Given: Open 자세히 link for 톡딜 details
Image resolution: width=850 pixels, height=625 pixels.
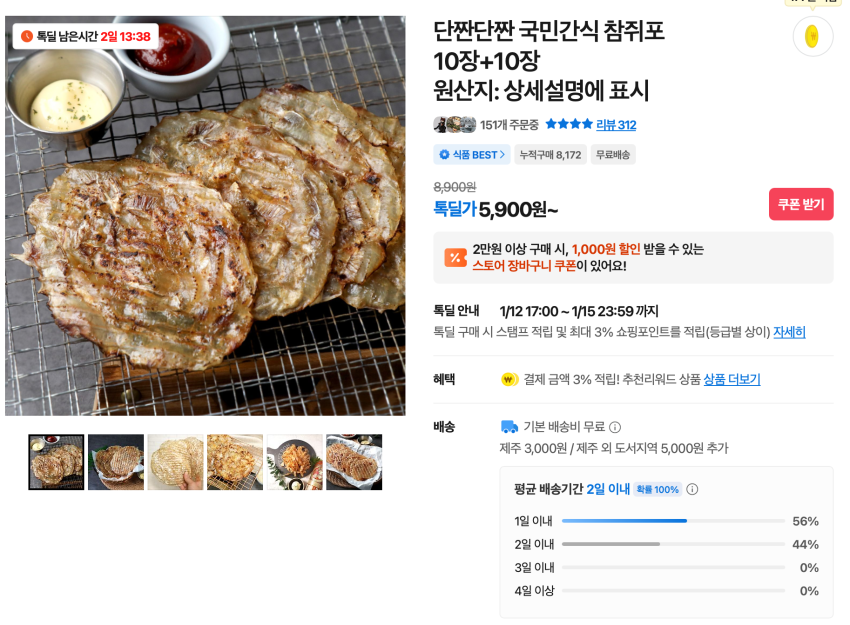Looking at the screenshot, I should [x=789, y=332].
